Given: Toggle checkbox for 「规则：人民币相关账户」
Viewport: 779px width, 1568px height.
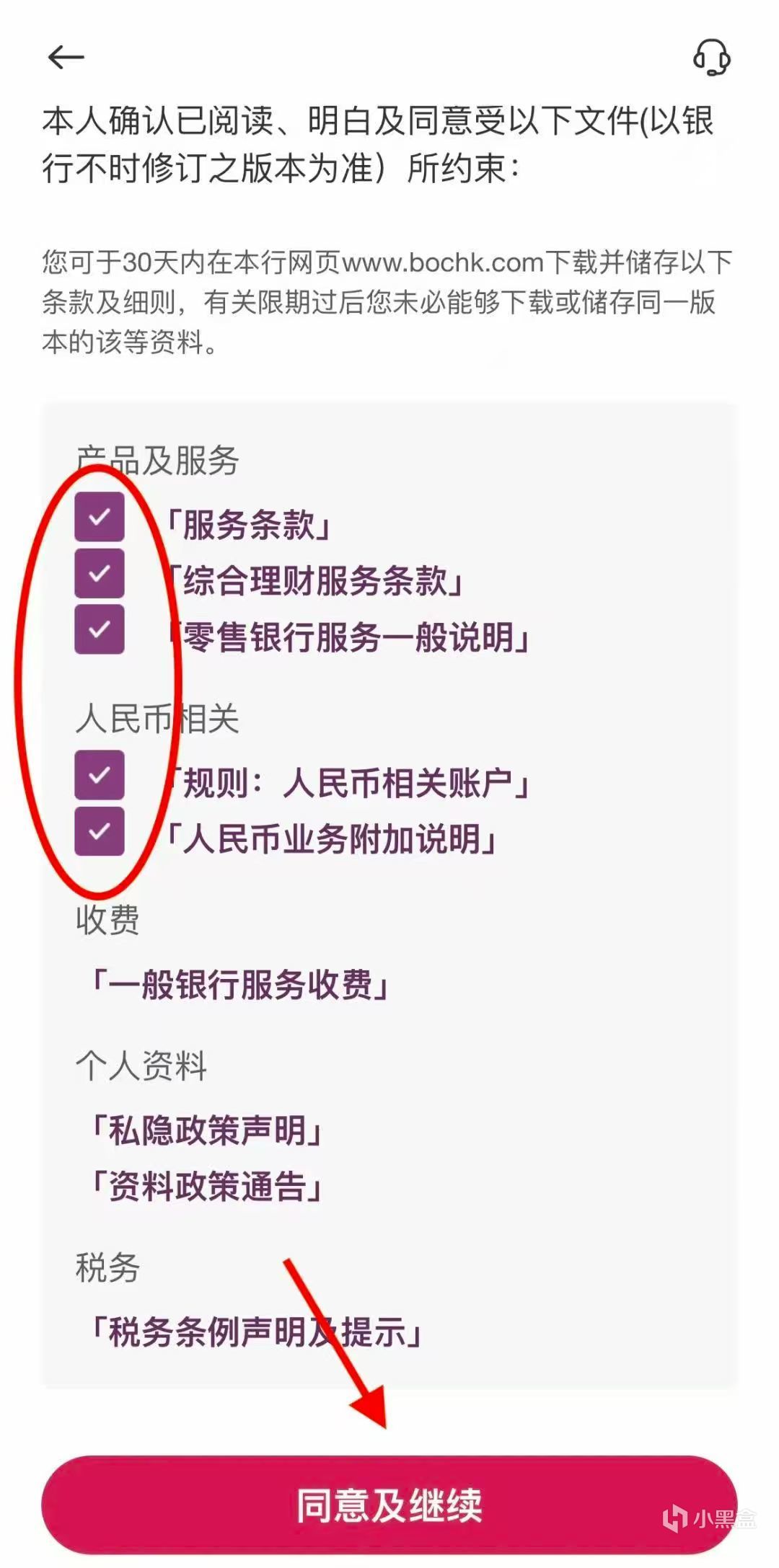Looking at the screenshot, I should pos(100,775).
